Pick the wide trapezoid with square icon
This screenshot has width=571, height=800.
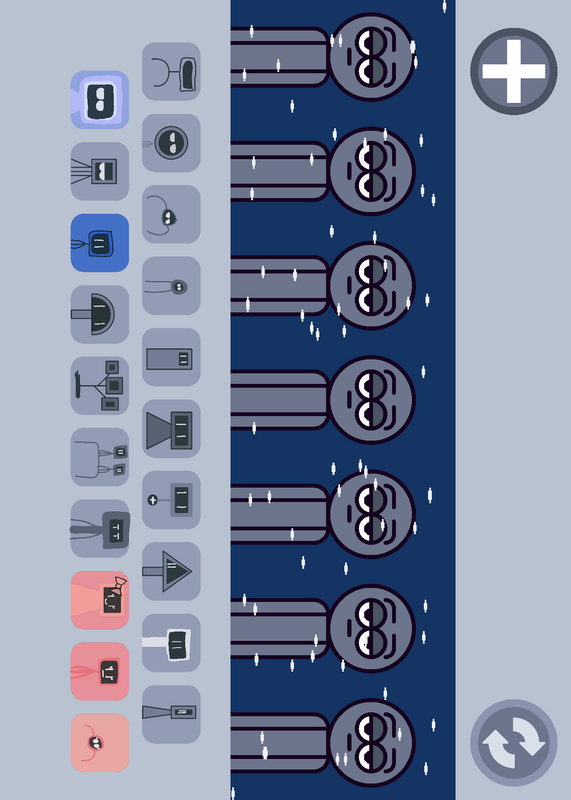coord(171,428)
